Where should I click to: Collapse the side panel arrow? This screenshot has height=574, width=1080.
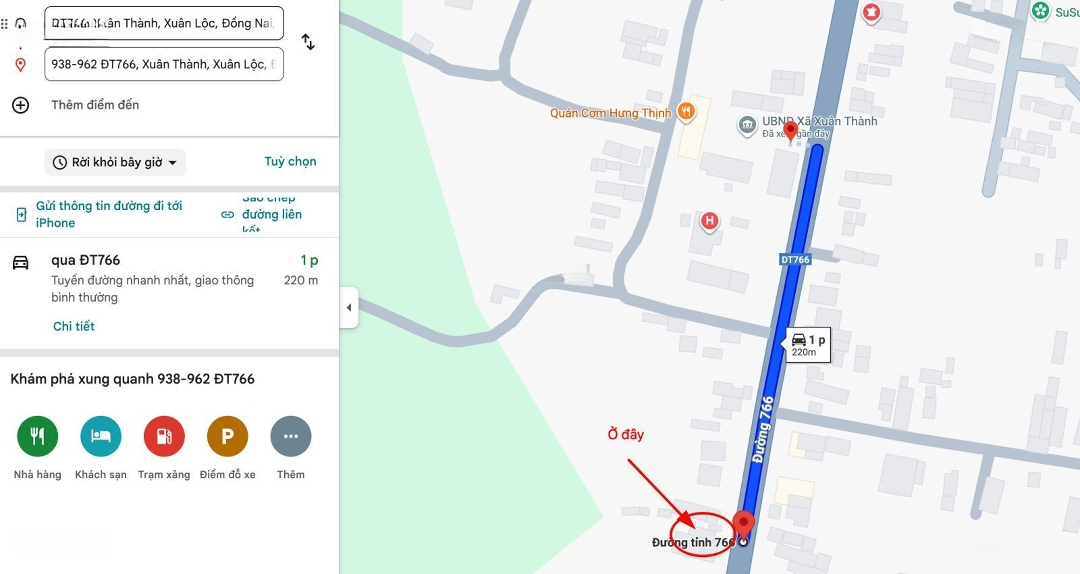[348, 307]
